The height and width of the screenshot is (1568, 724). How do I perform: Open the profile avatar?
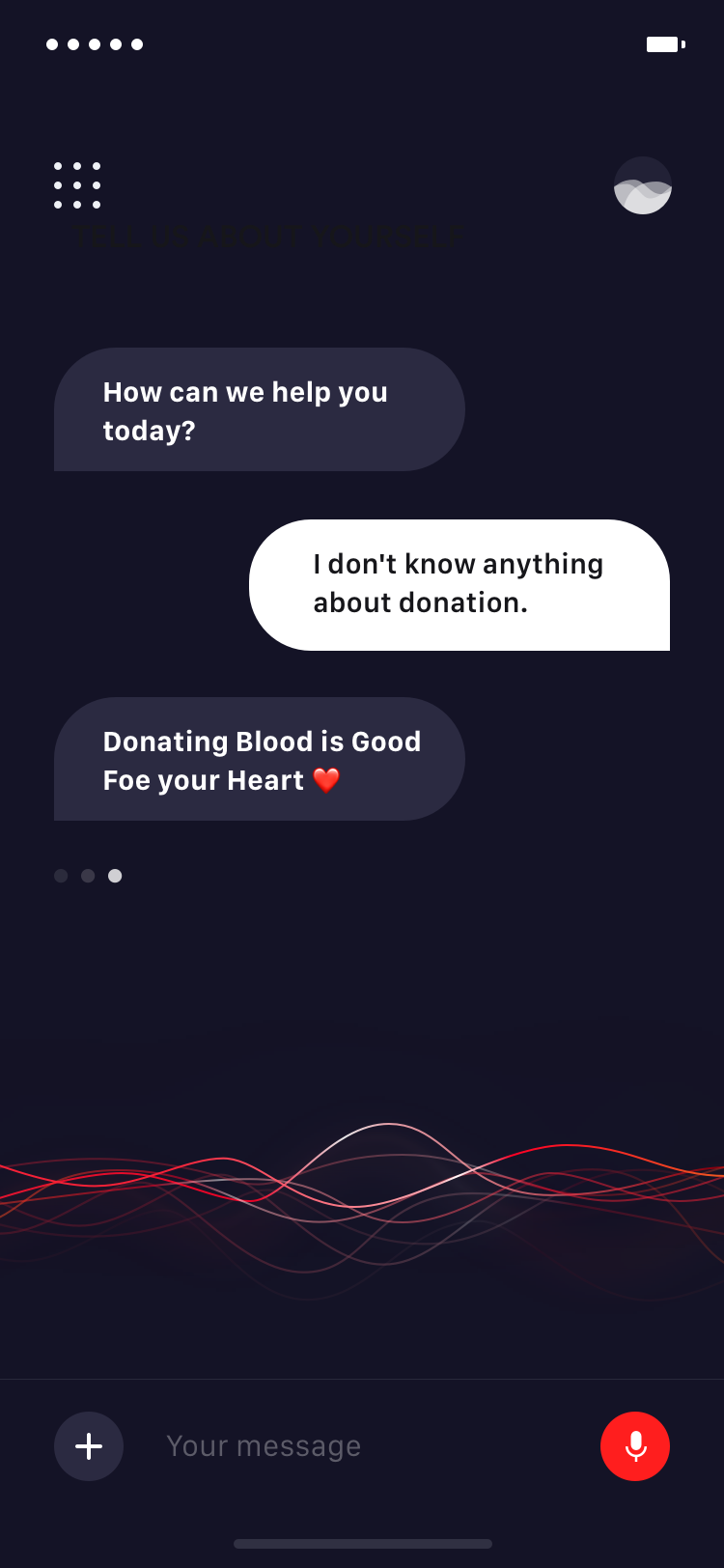point(643,185)
